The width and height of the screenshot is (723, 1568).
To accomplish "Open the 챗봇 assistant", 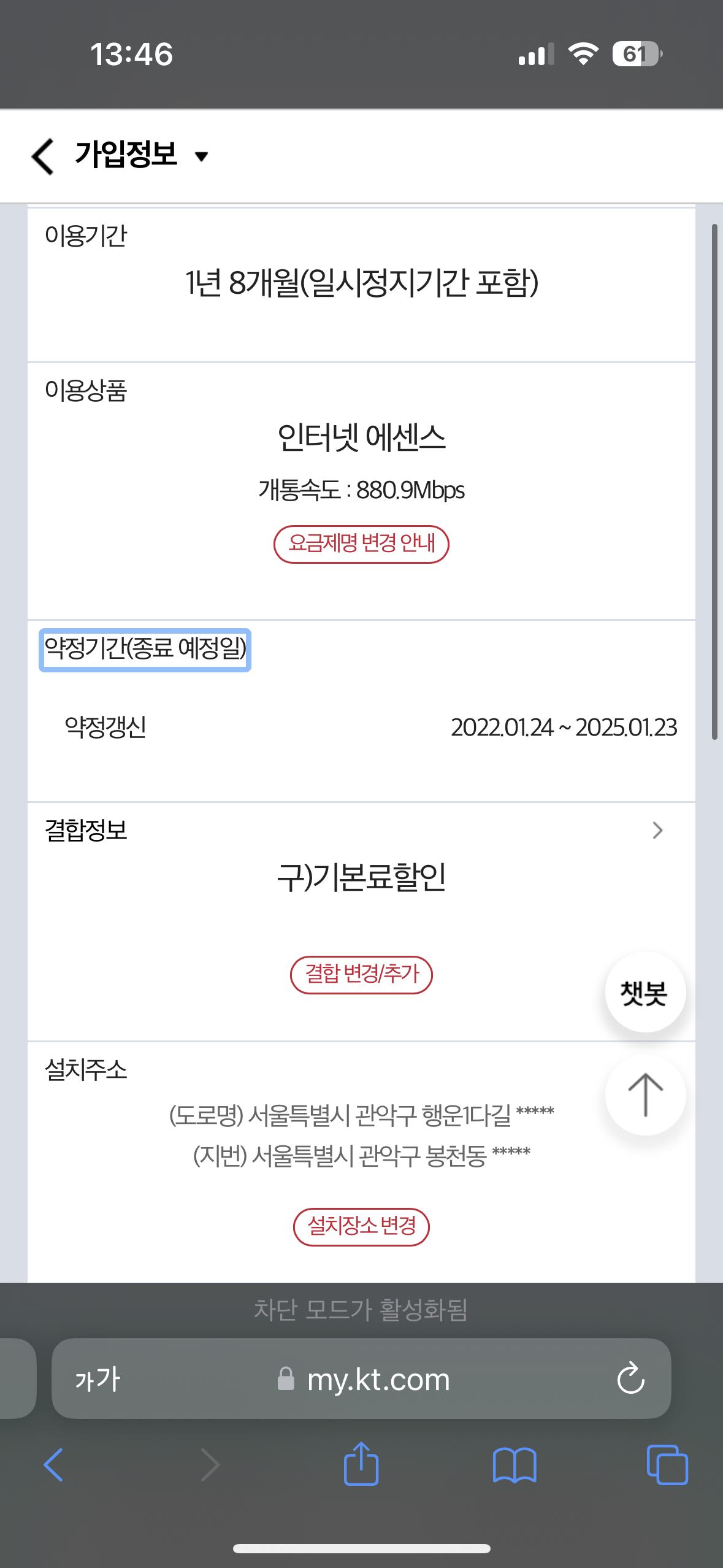I will click(x=645, y=992).
